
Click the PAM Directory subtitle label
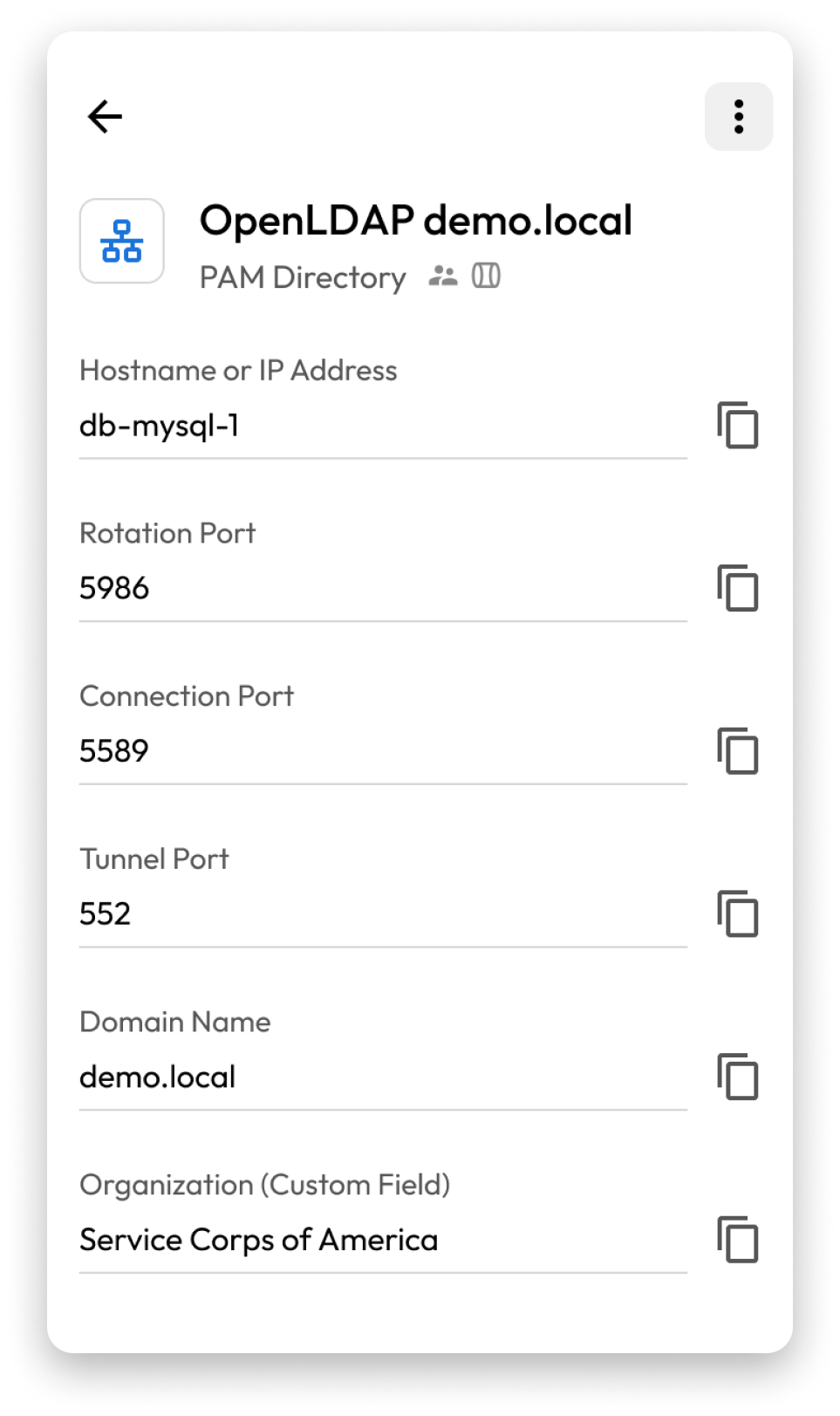tap(302, 277)
